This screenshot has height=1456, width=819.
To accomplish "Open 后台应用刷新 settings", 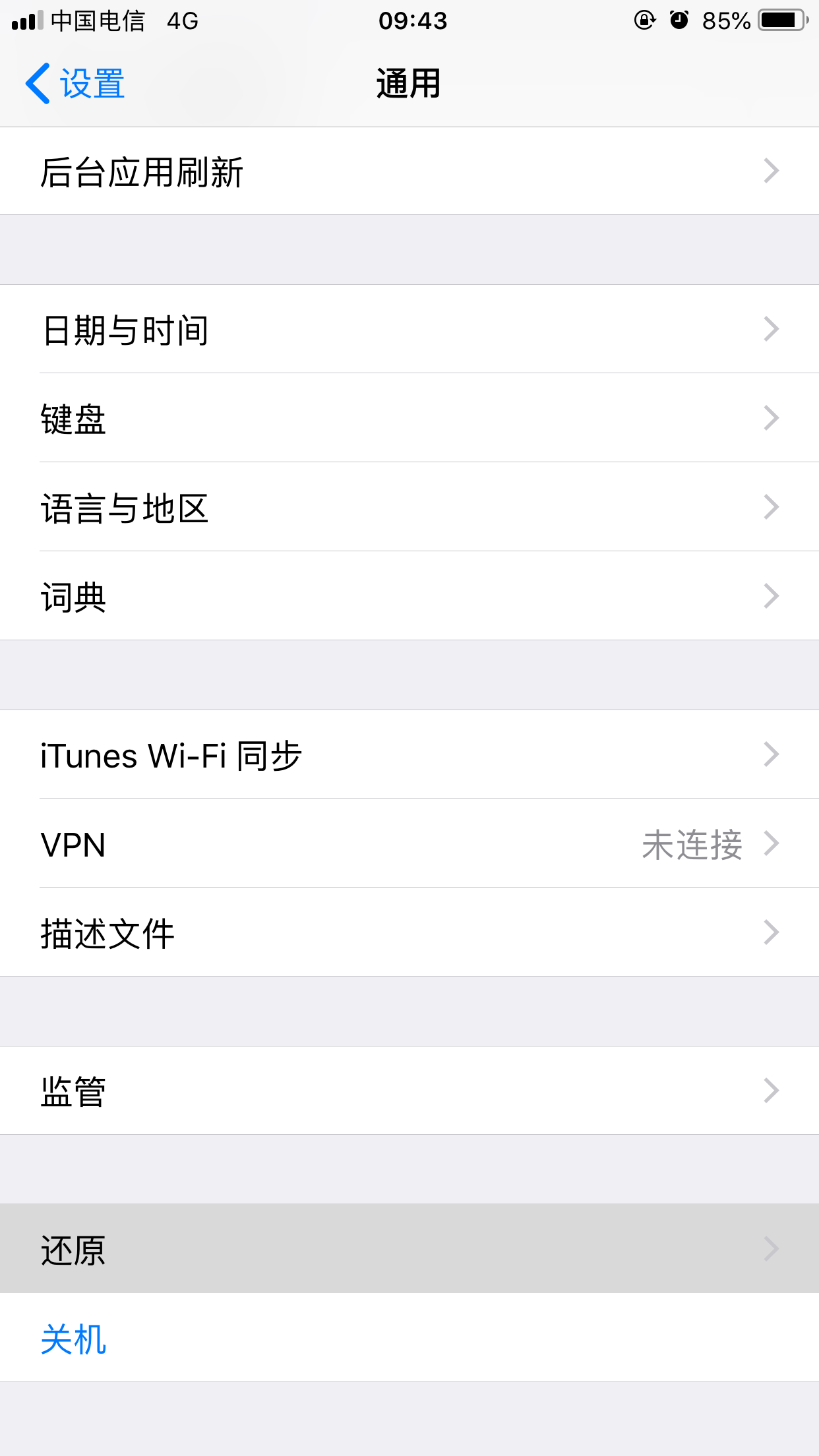I will coord(409,171).
